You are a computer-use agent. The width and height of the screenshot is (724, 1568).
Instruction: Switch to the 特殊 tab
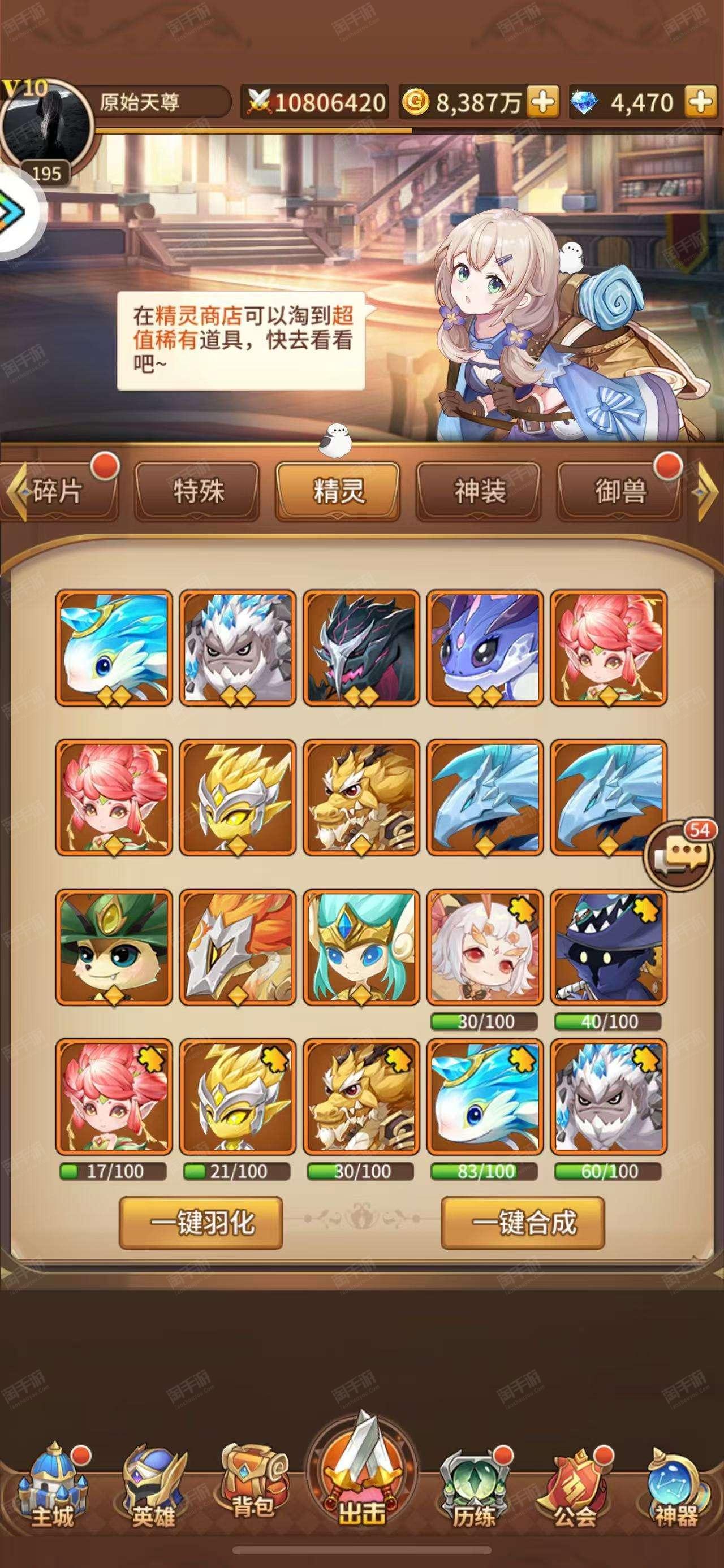coord(197,492)
